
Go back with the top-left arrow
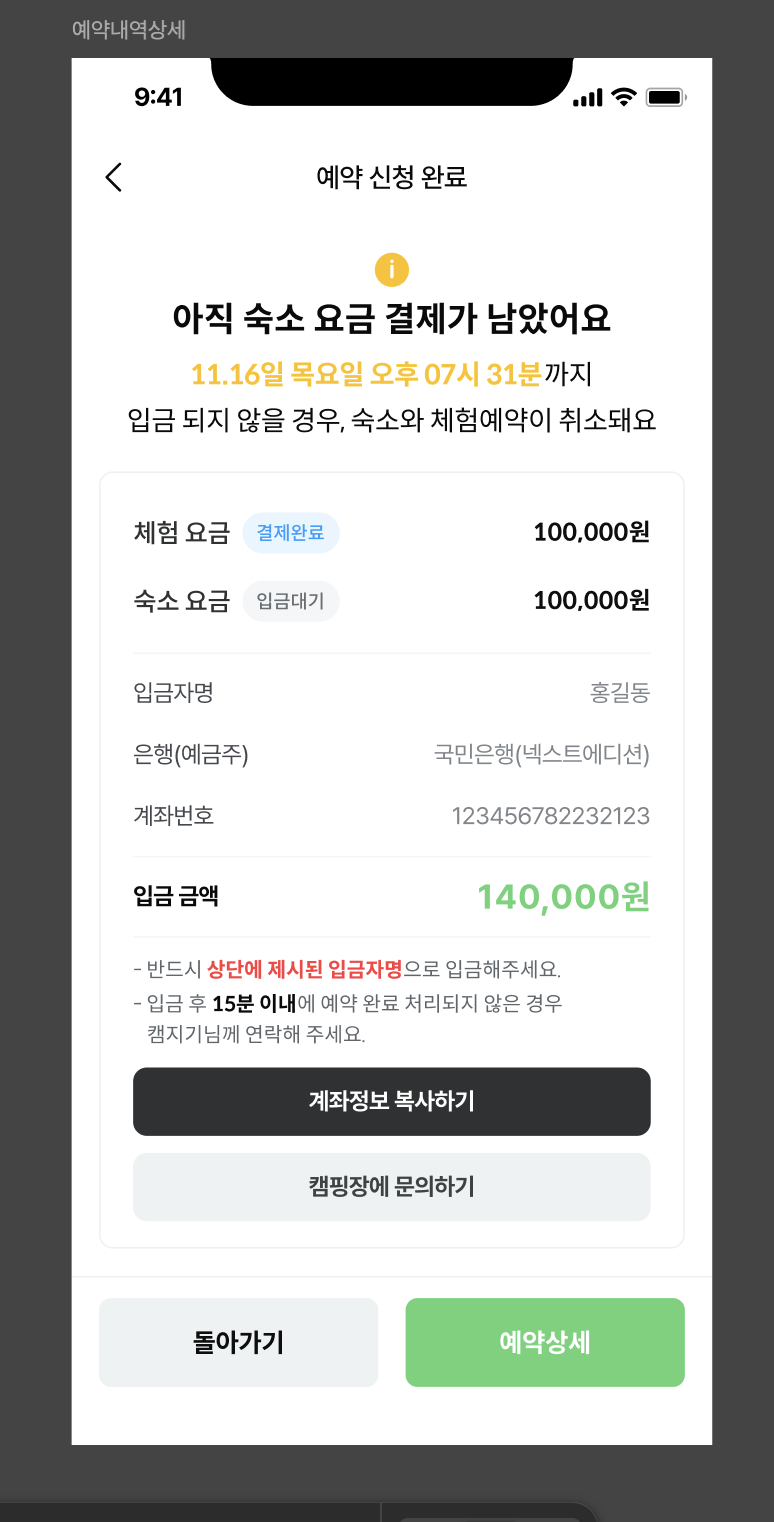(114, 177)
